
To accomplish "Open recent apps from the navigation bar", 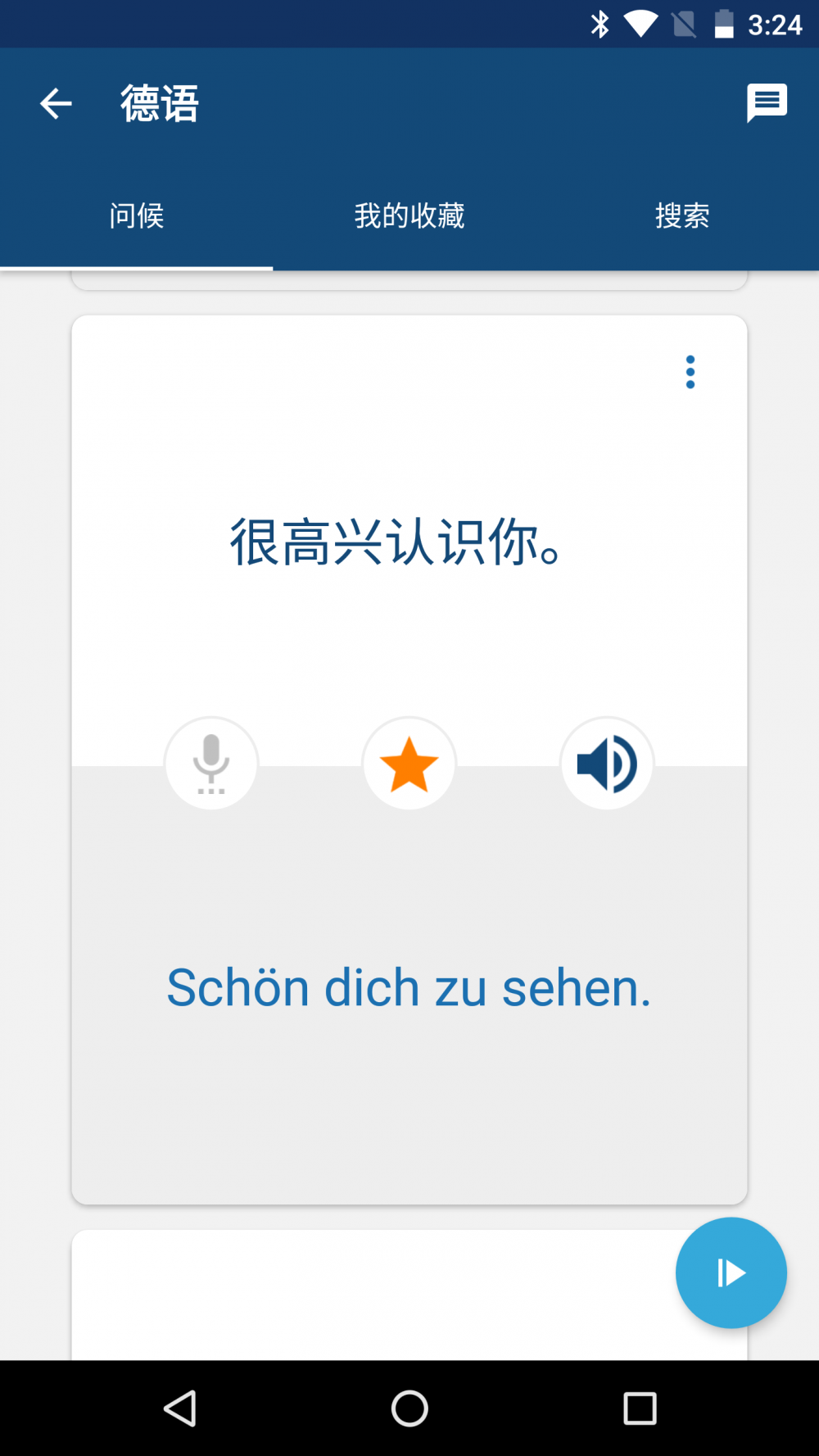I will [640, 1408].
